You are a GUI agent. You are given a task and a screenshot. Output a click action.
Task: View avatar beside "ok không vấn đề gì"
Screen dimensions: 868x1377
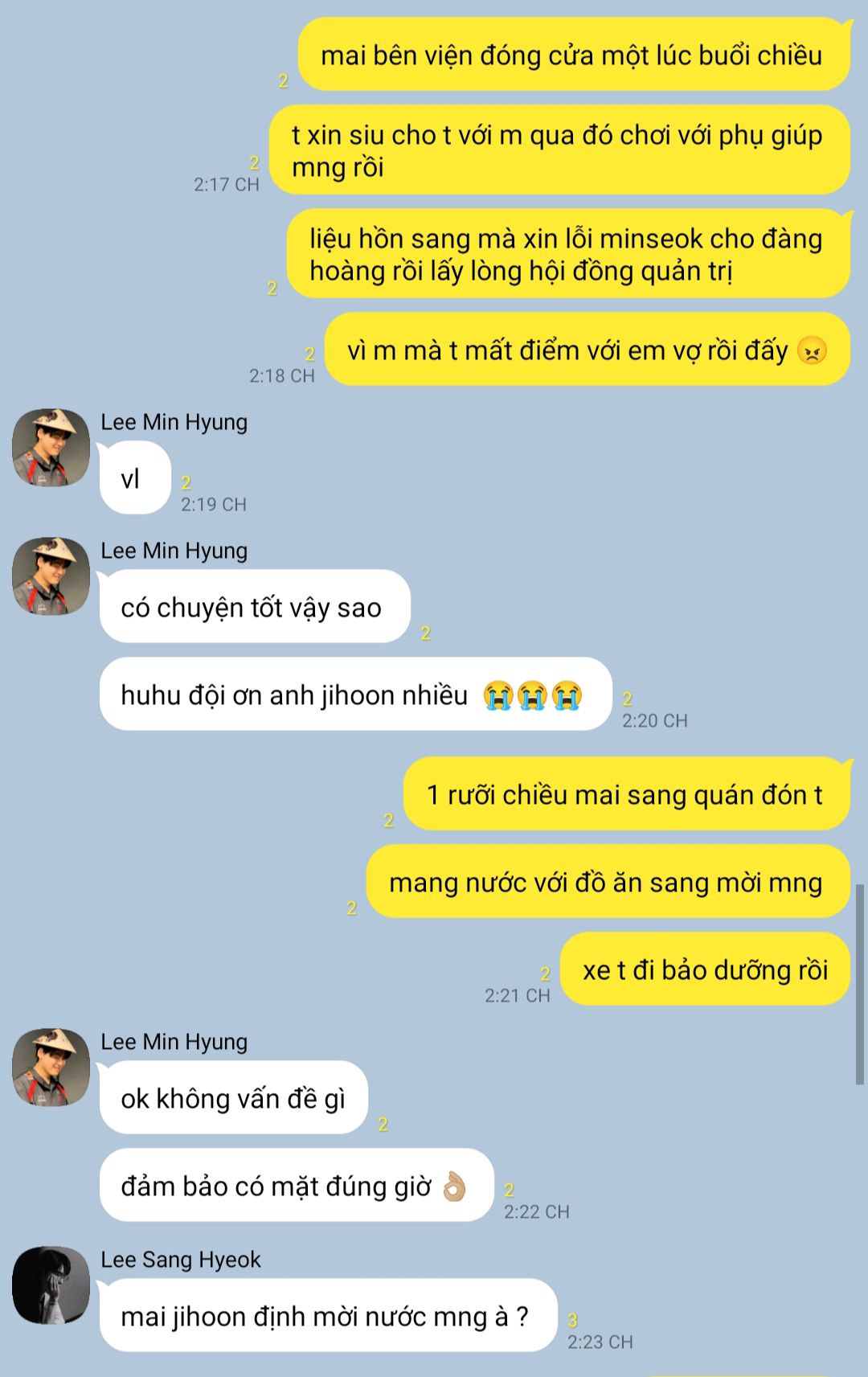click(x=51, y=1068)
